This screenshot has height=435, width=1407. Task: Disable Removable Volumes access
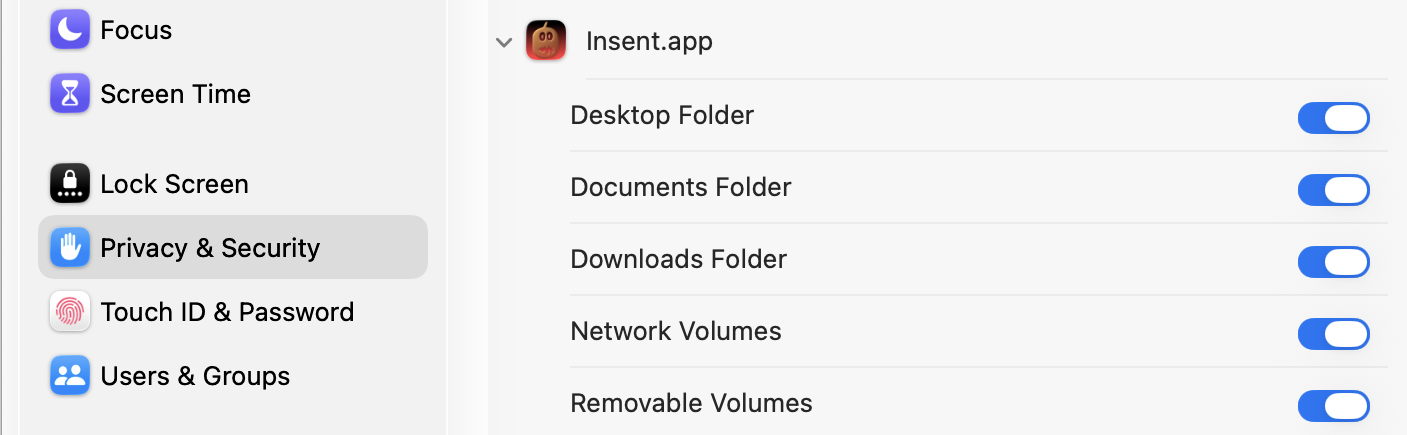pyautogui.click(x=1333, y=406)
